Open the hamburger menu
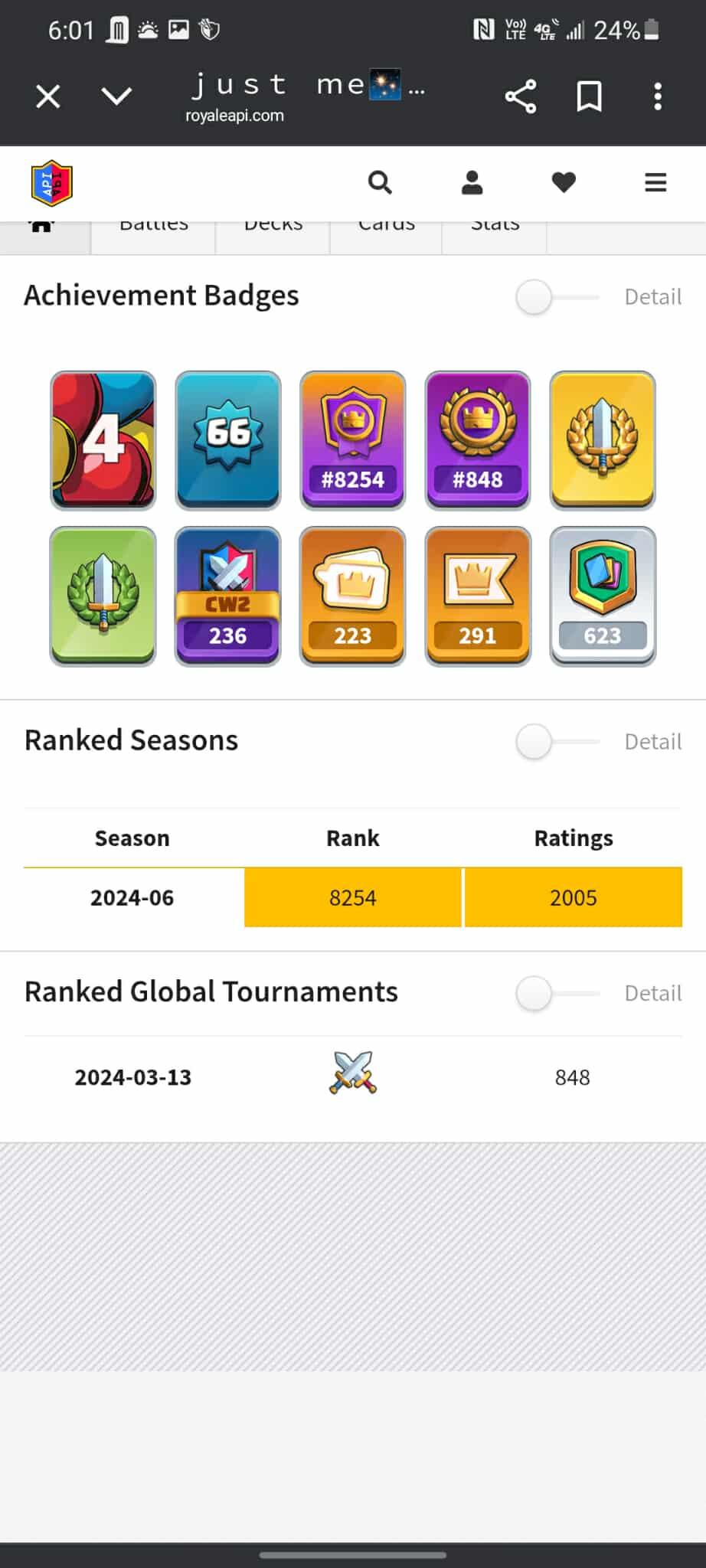The height and width of the screenshot is (1568, 706). click(655, 183)
